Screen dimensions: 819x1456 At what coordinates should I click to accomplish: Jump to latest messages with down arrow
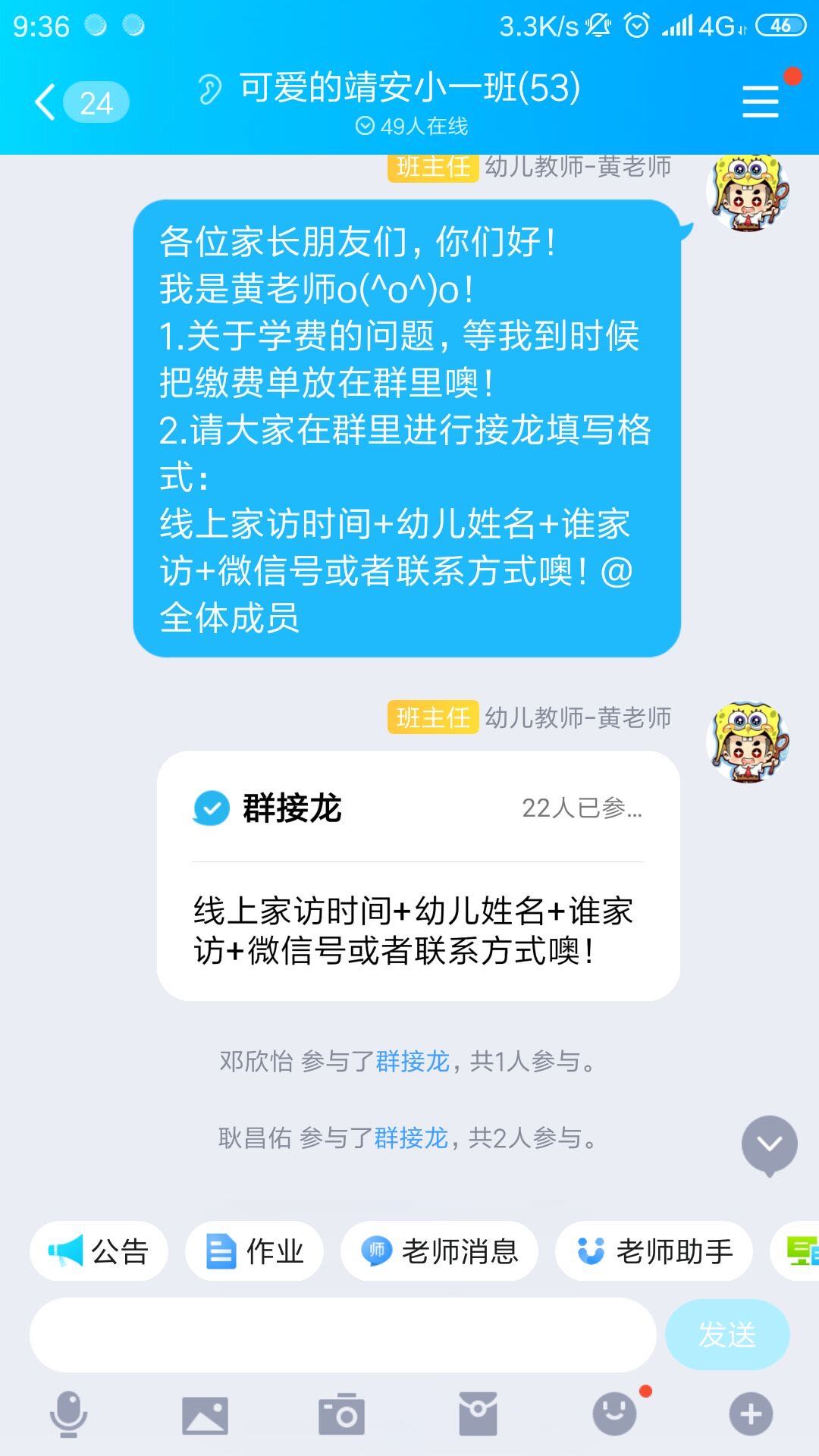(x=769, y=1145)
